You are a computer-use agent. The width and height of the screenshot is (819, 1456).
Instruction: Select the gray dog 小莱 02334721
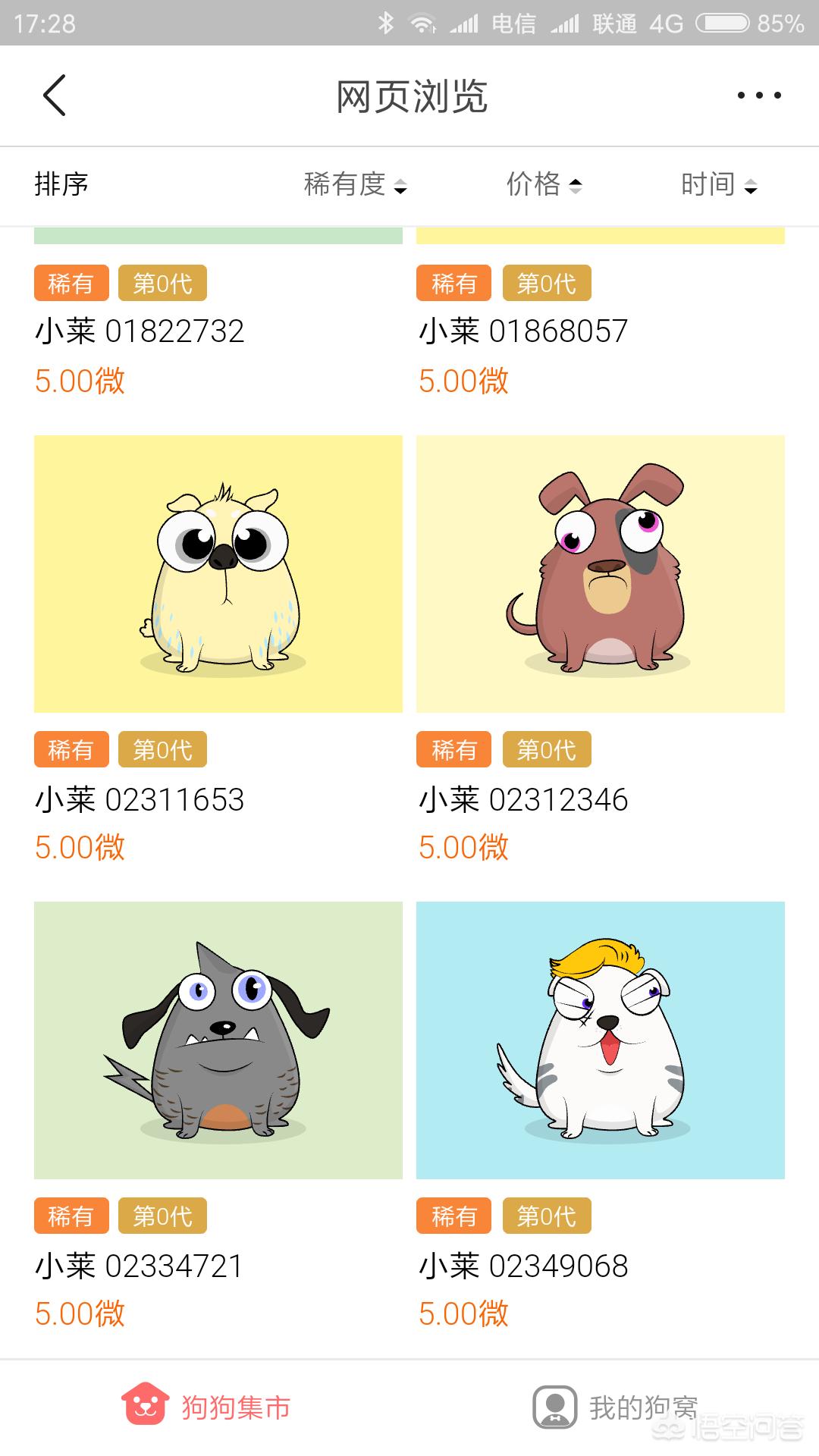(218, 1040)
